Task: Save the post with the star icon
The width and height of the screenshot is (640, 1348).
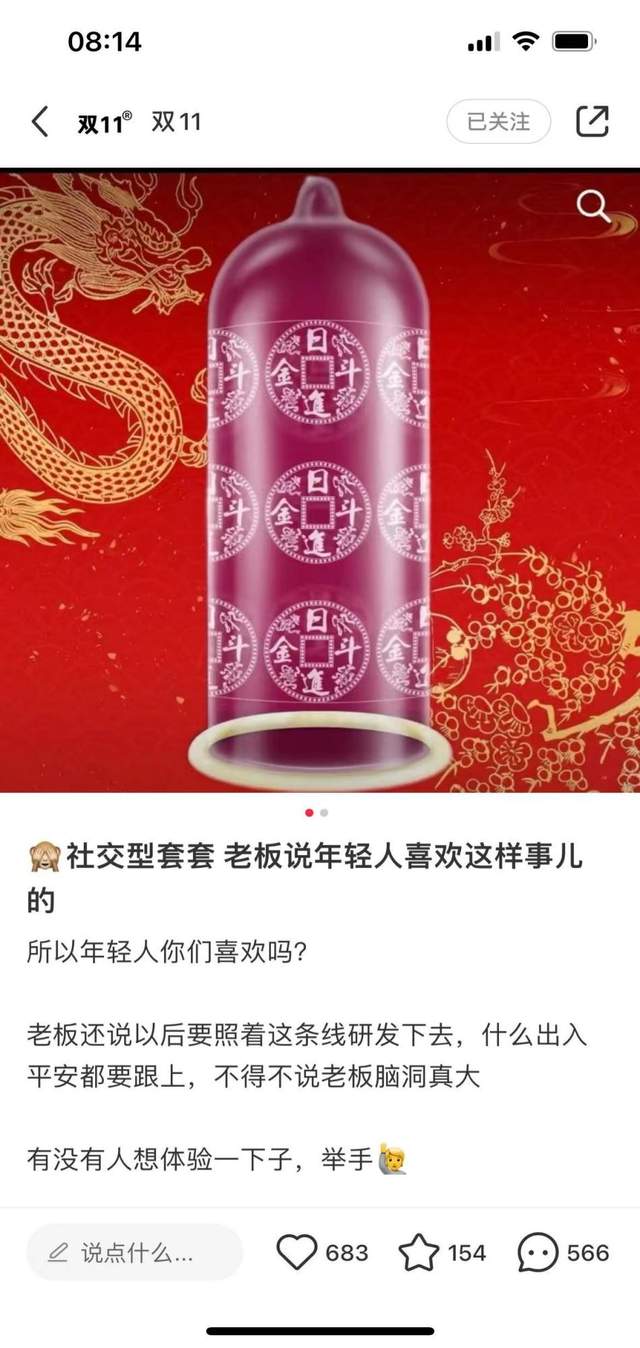Action: (x=419, y=1252)
